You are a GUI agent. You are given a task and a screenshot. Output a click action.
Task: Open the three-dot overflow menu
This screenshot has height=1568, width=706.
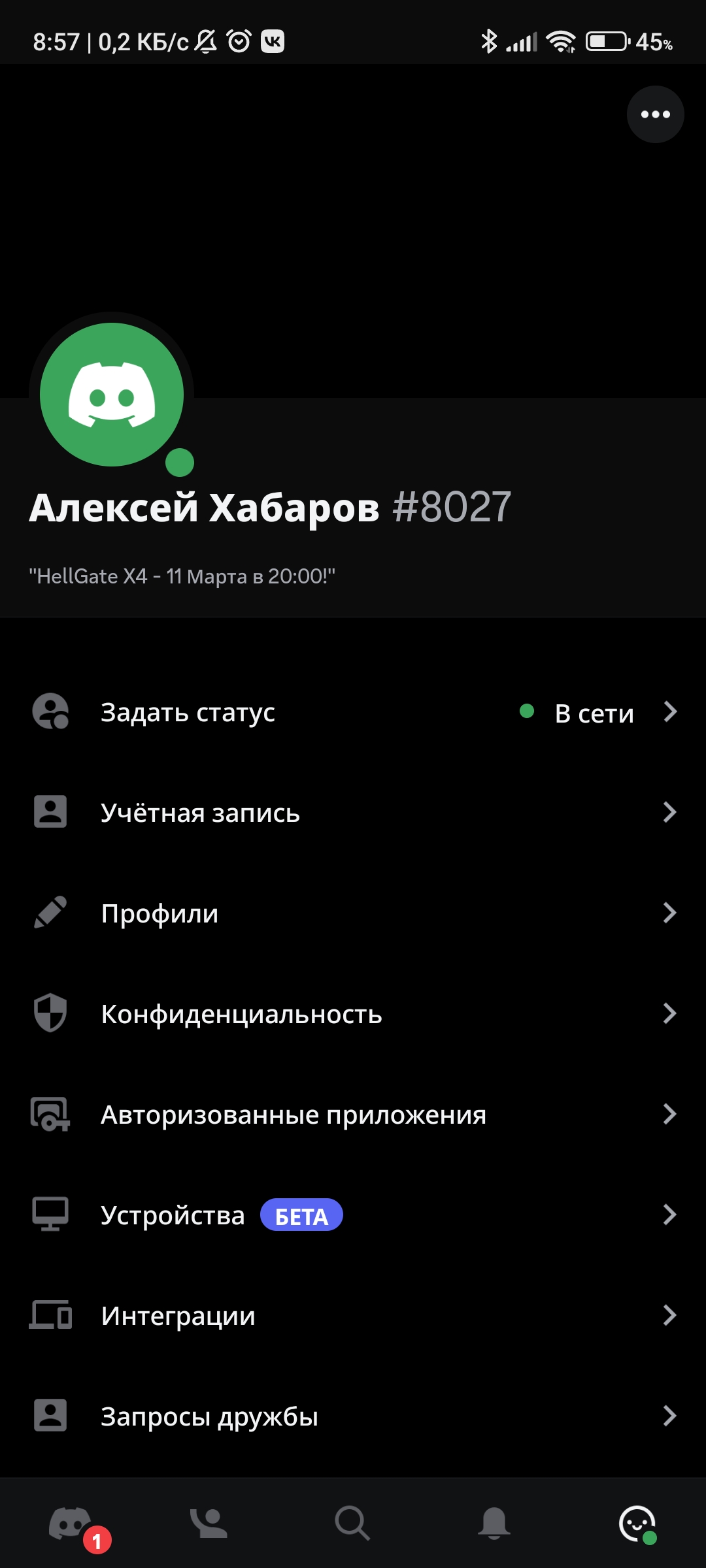tap(656, 114)
